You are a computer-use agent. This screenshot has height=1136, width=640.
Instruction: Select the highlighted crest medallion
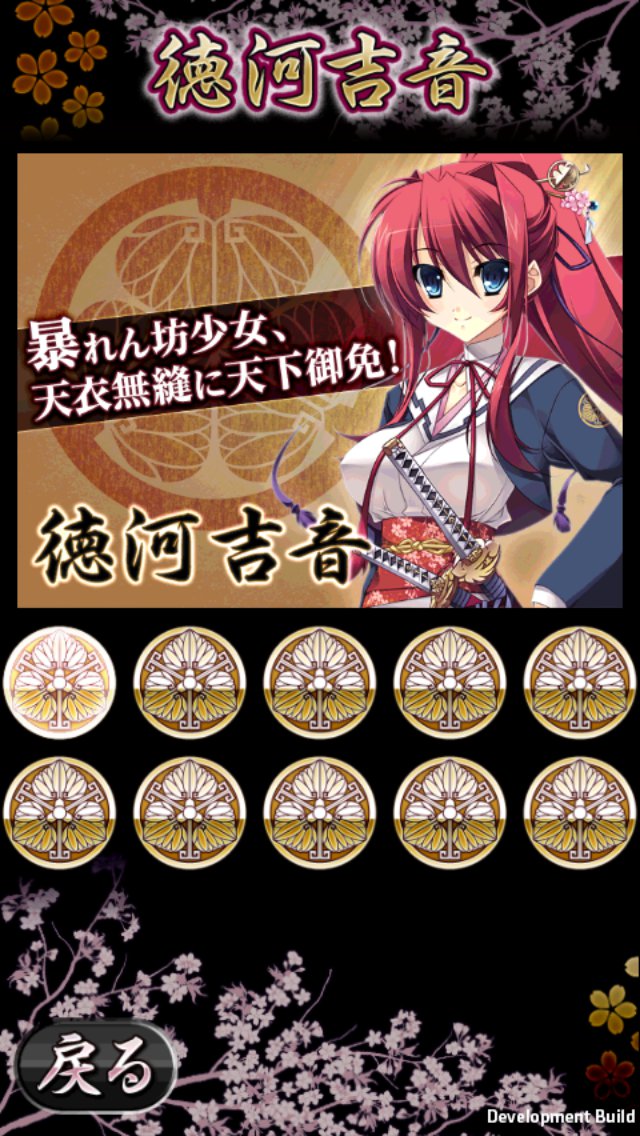60,683
